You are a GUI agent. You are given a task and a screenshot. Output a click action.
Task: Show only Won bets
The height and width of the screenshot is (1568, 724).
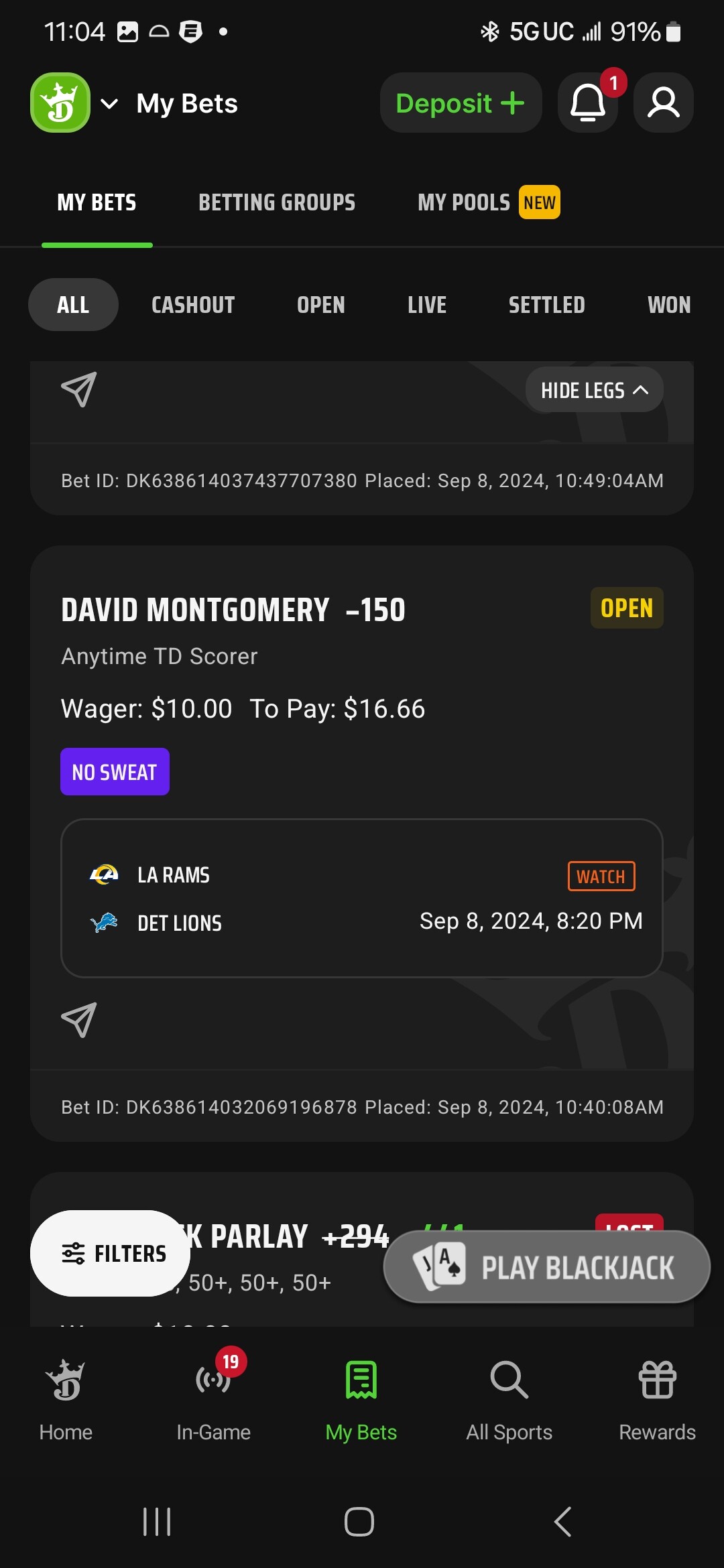(669, 305)
